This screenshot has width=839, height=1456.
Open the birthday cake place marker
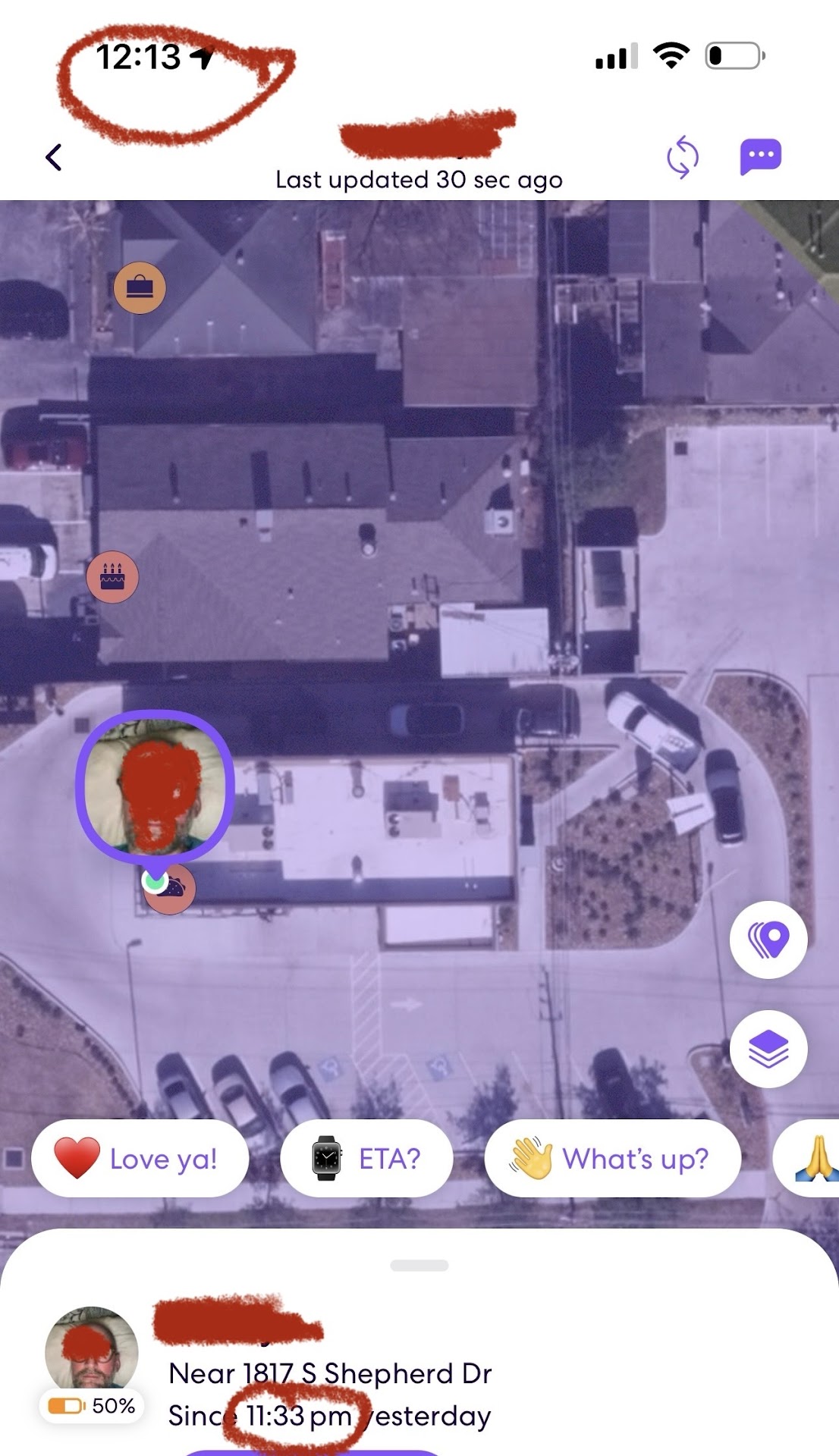pos(112,577)
